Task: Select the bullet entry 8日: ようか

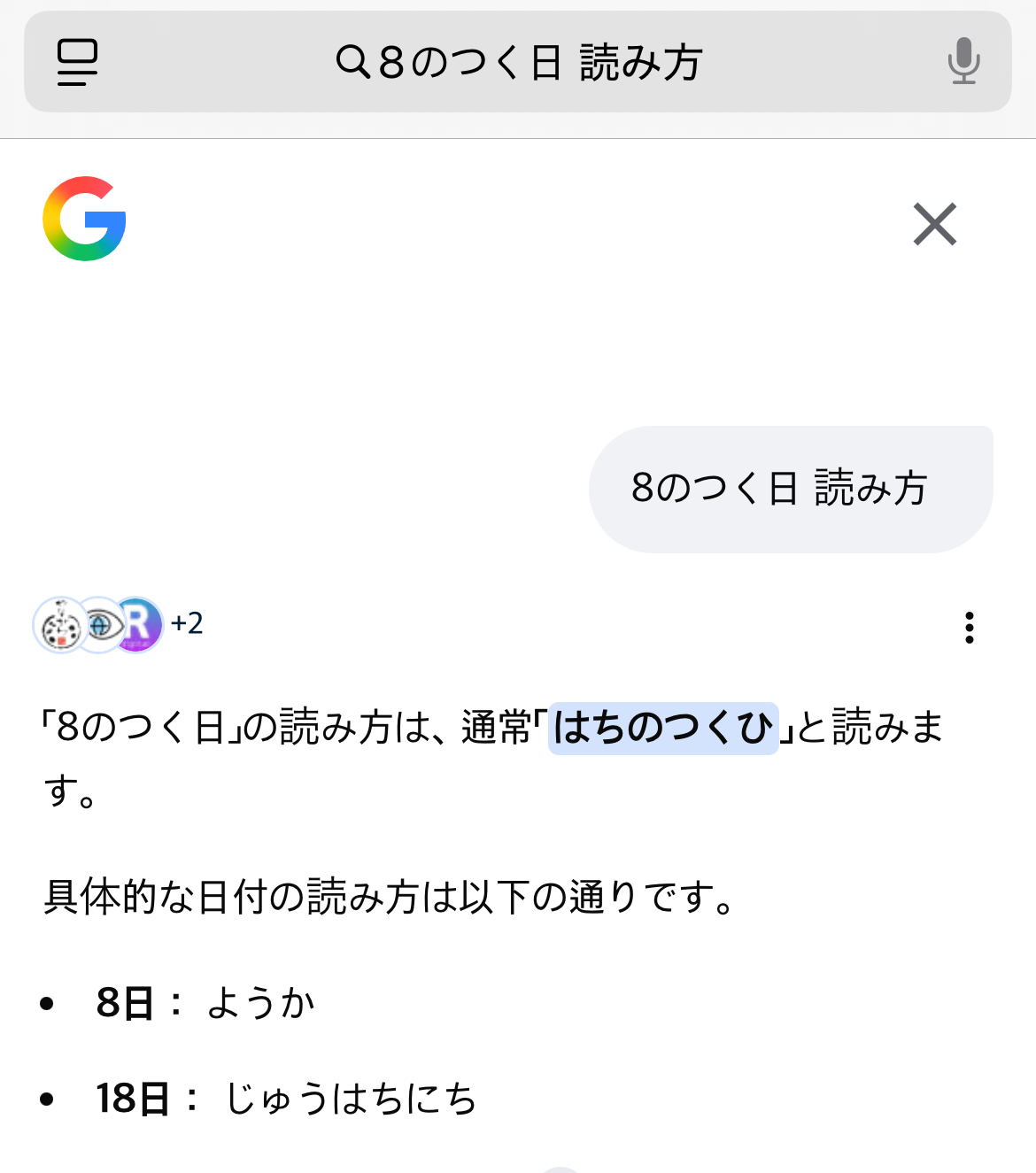Action: click(x=208, y=1001)
